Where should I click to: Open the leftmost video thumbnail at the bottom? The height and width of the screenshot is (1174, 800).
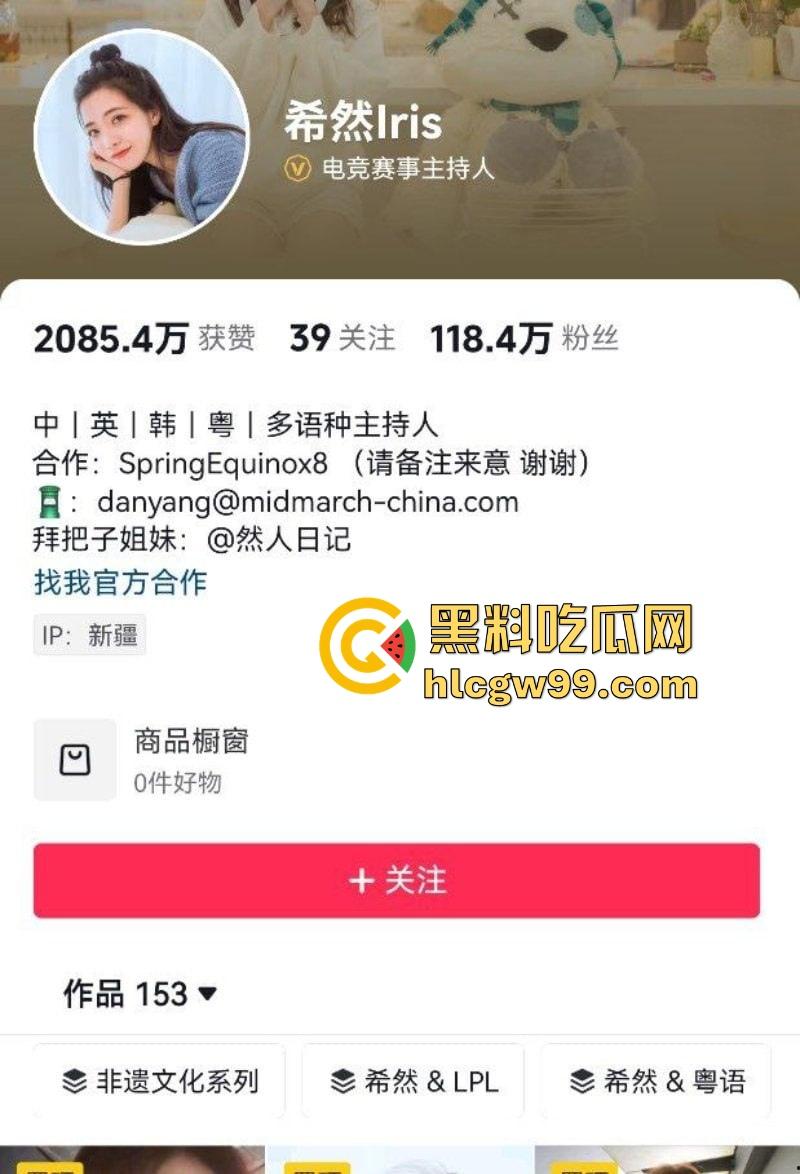(130, 1160)
